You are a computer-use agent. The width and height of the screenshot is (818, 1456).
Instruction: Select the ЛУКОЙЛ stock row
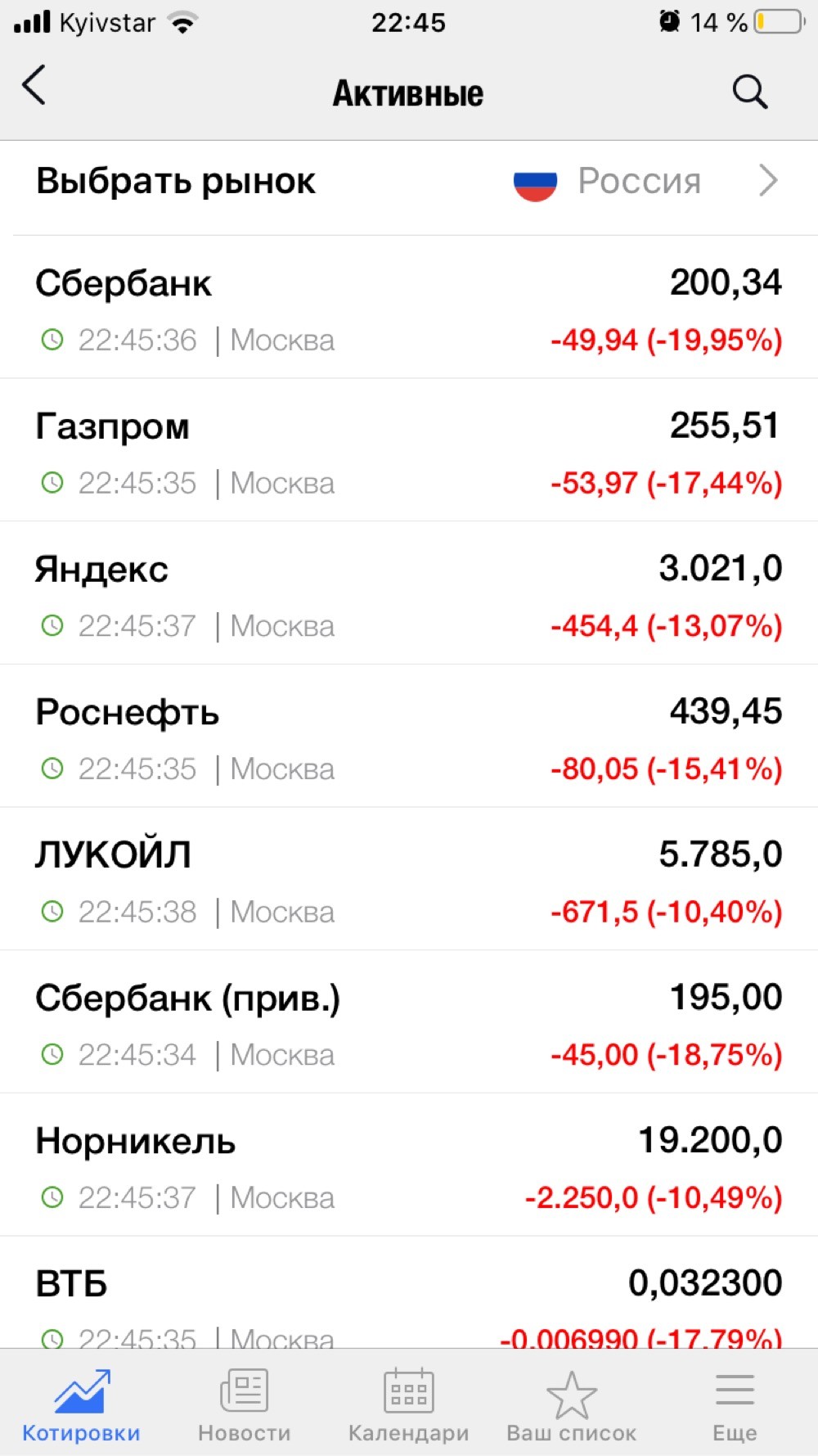pyautogui.click(x=409, y=879)
